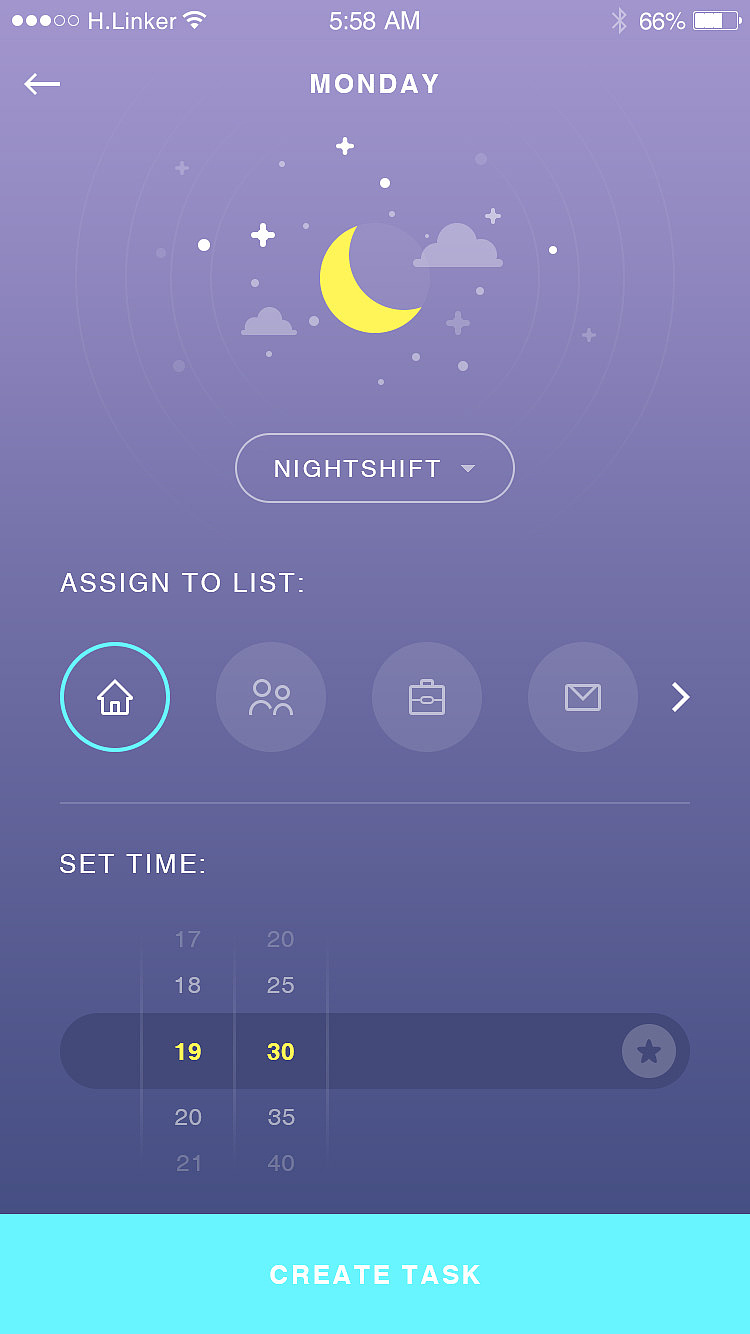Toggle the home list selection off
The image size is (750, 1334).
pyautogui.click(x=114, y=697)
